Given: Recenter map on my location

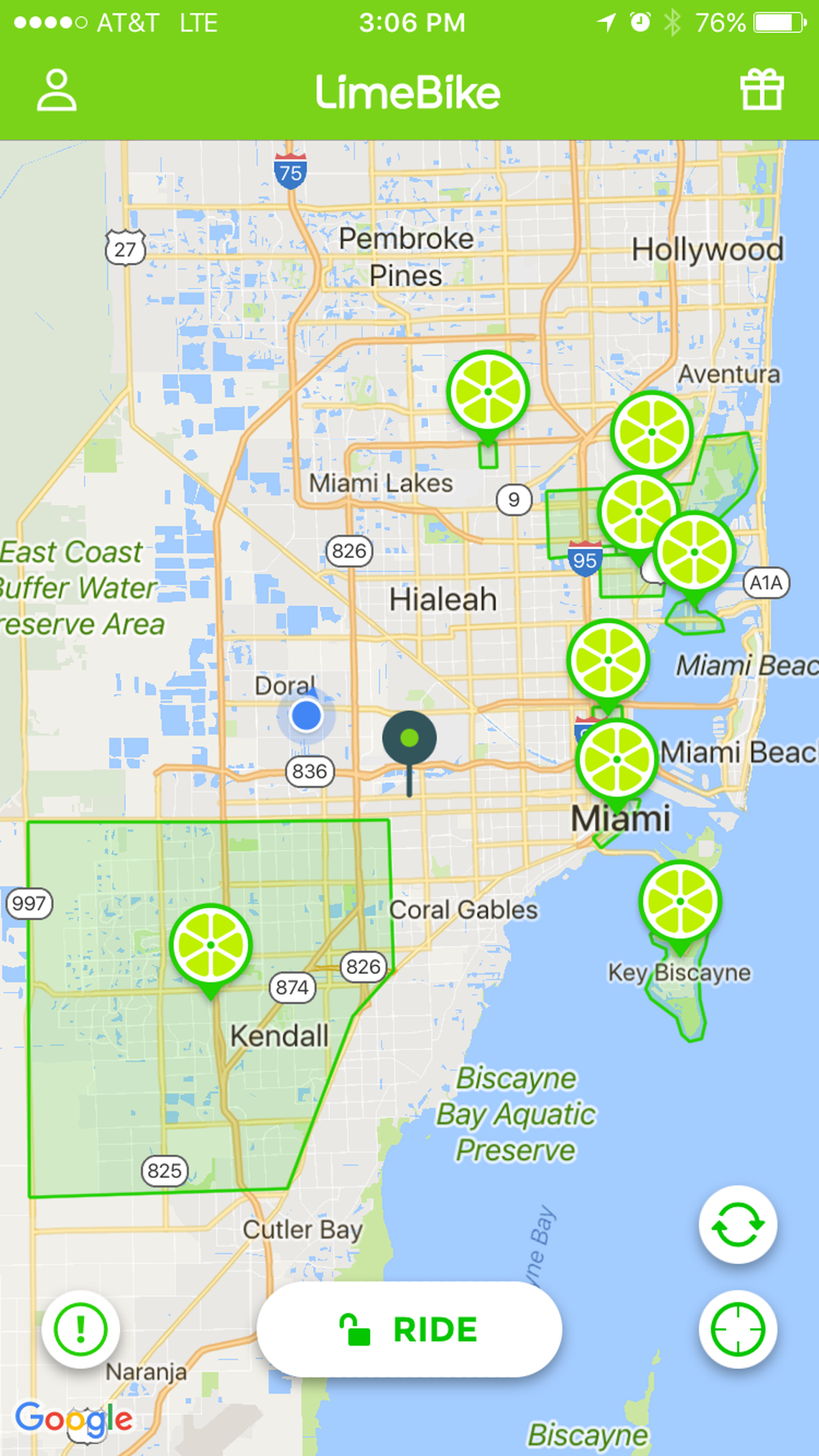Looking at the screenshot, I should click(738, 1330).
